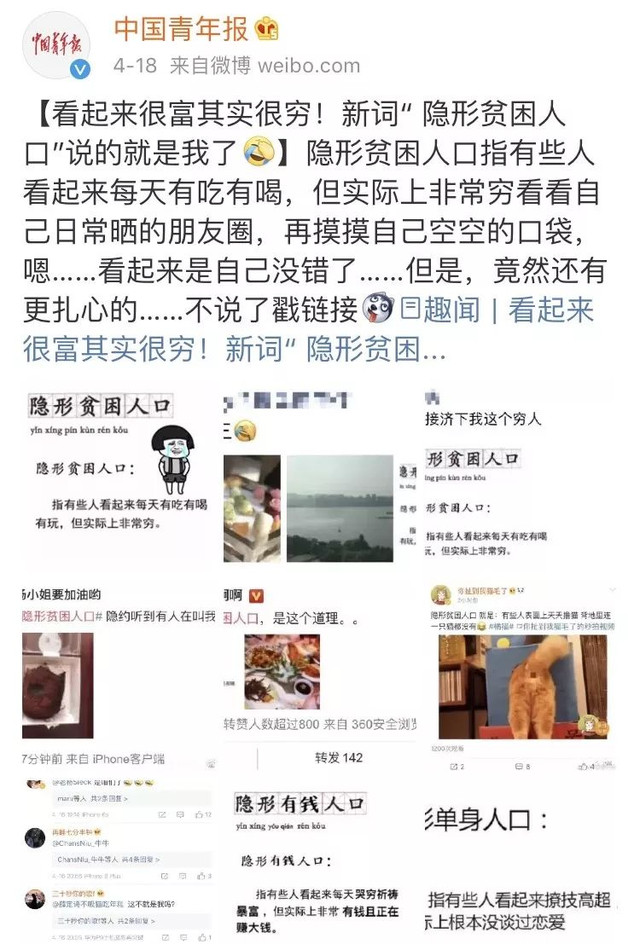Open the 接济下我这个穷人 image
Screen dimensions: 640x944
pyautogui.click(x=518, y=476)
